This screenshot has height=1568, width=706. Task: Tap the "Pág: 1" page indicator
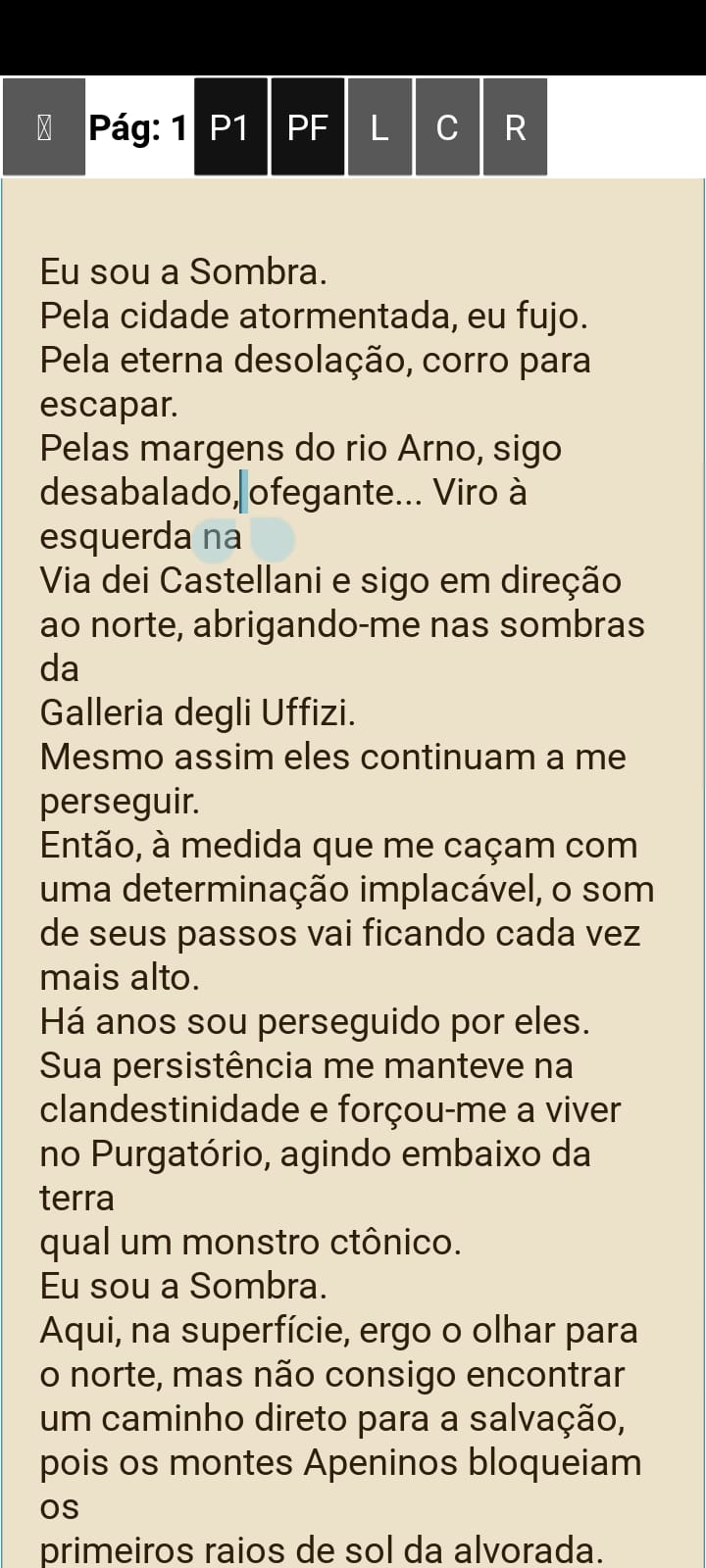139,127
